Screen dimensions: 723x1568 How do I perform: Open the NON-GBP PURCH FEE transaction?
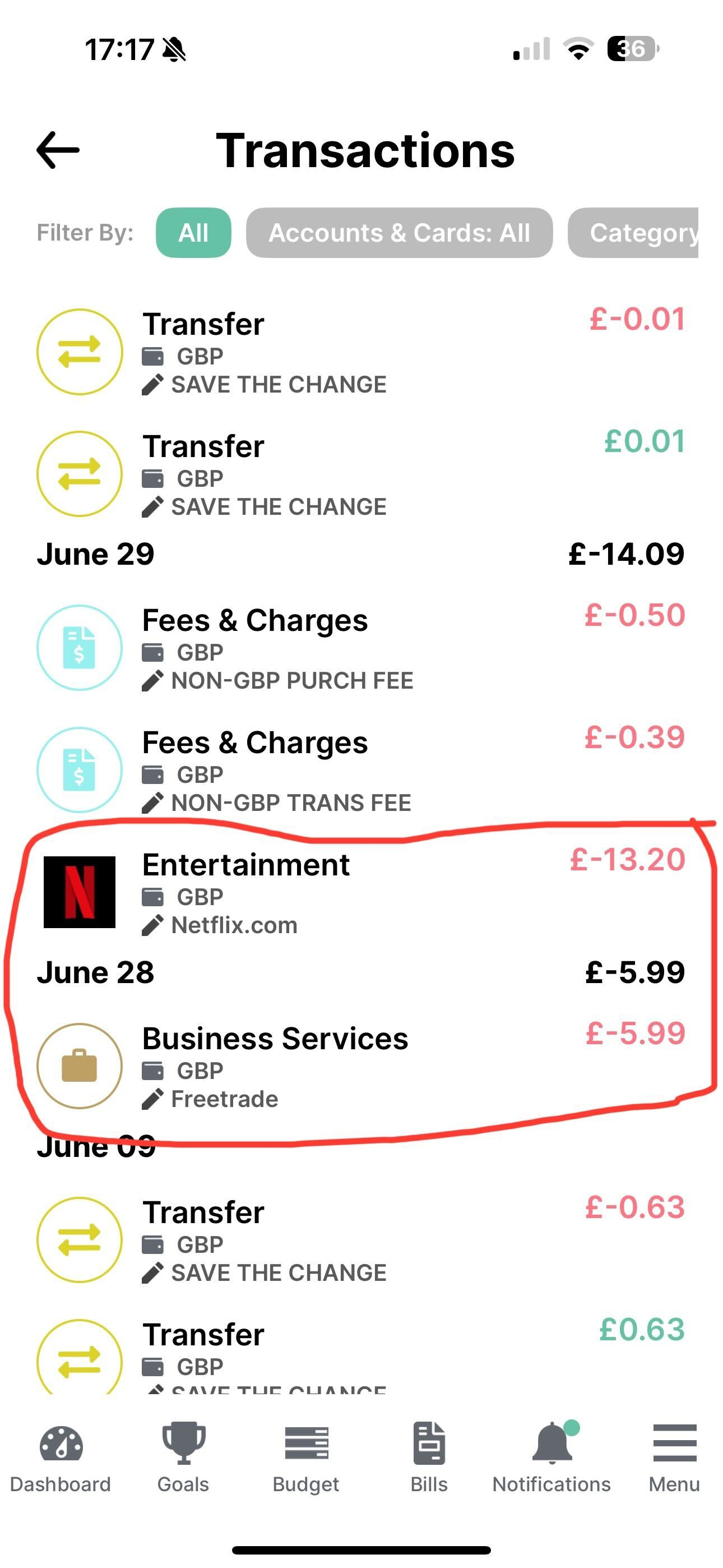tap(361, 648)
